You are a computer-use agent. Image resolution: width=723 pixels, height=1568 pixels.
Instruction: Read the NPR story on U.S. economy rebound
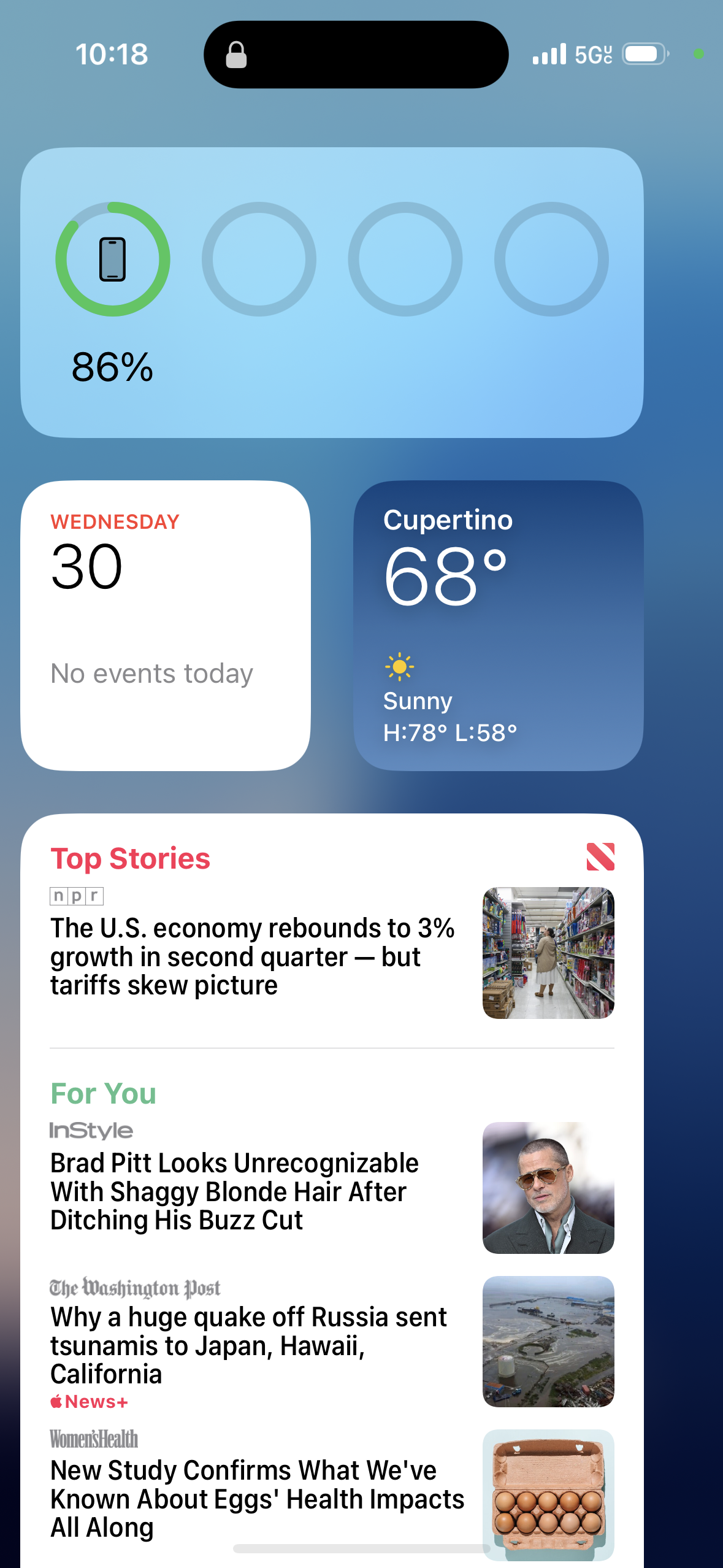click(332, 953)
